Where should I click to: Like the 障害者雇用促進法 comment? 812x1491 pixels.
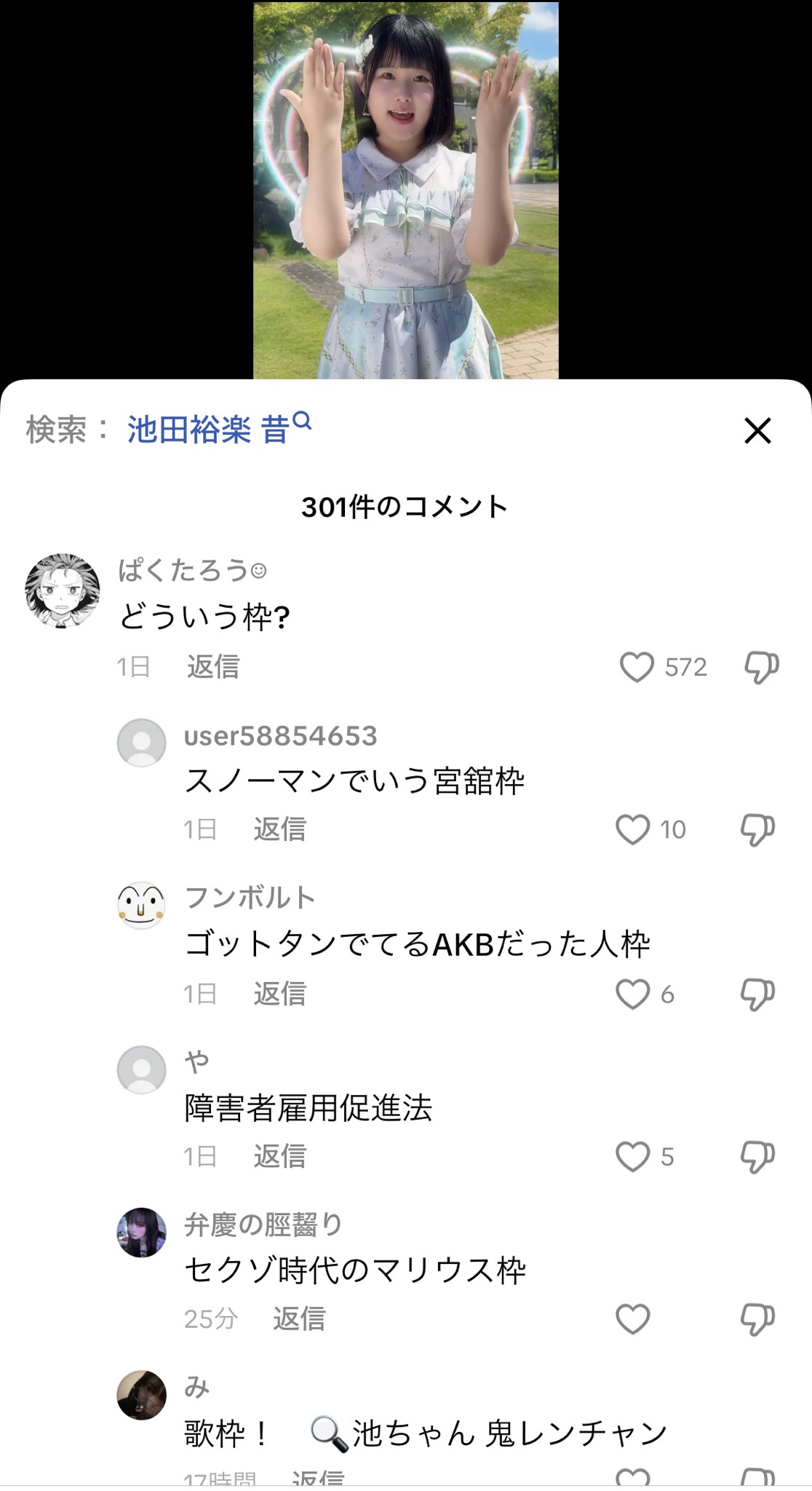tap(632, 1156)
